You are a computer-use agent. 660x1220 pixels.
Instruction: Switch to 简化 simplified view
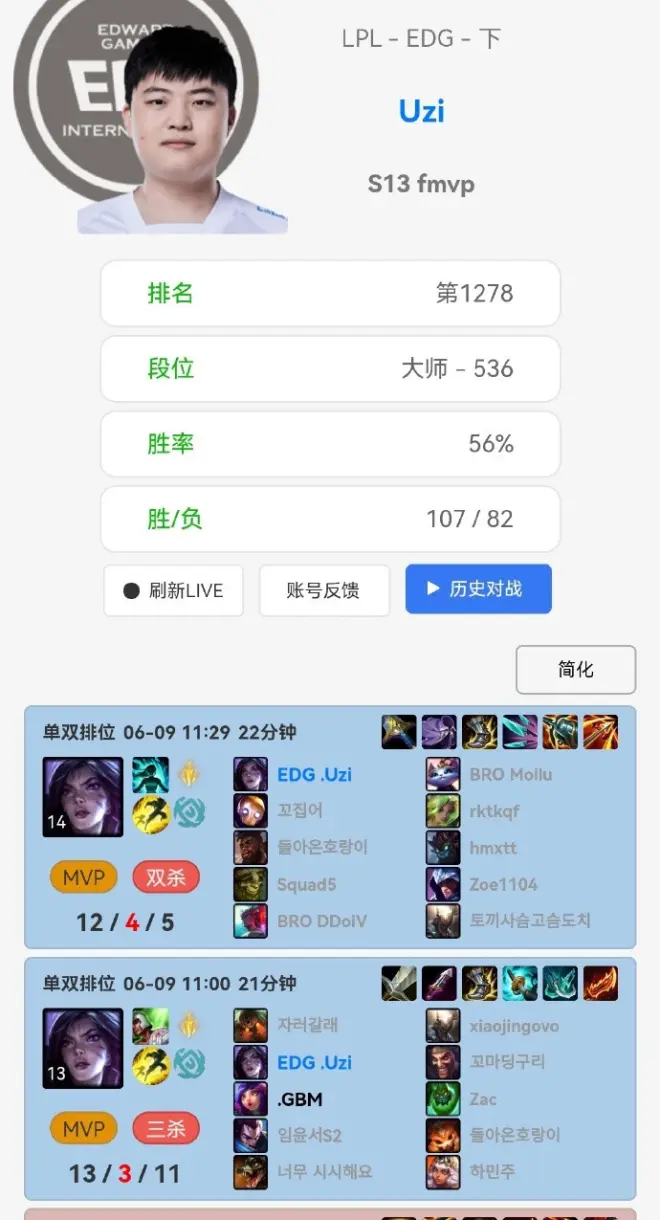pyautogui.click(x=575, y=669)
